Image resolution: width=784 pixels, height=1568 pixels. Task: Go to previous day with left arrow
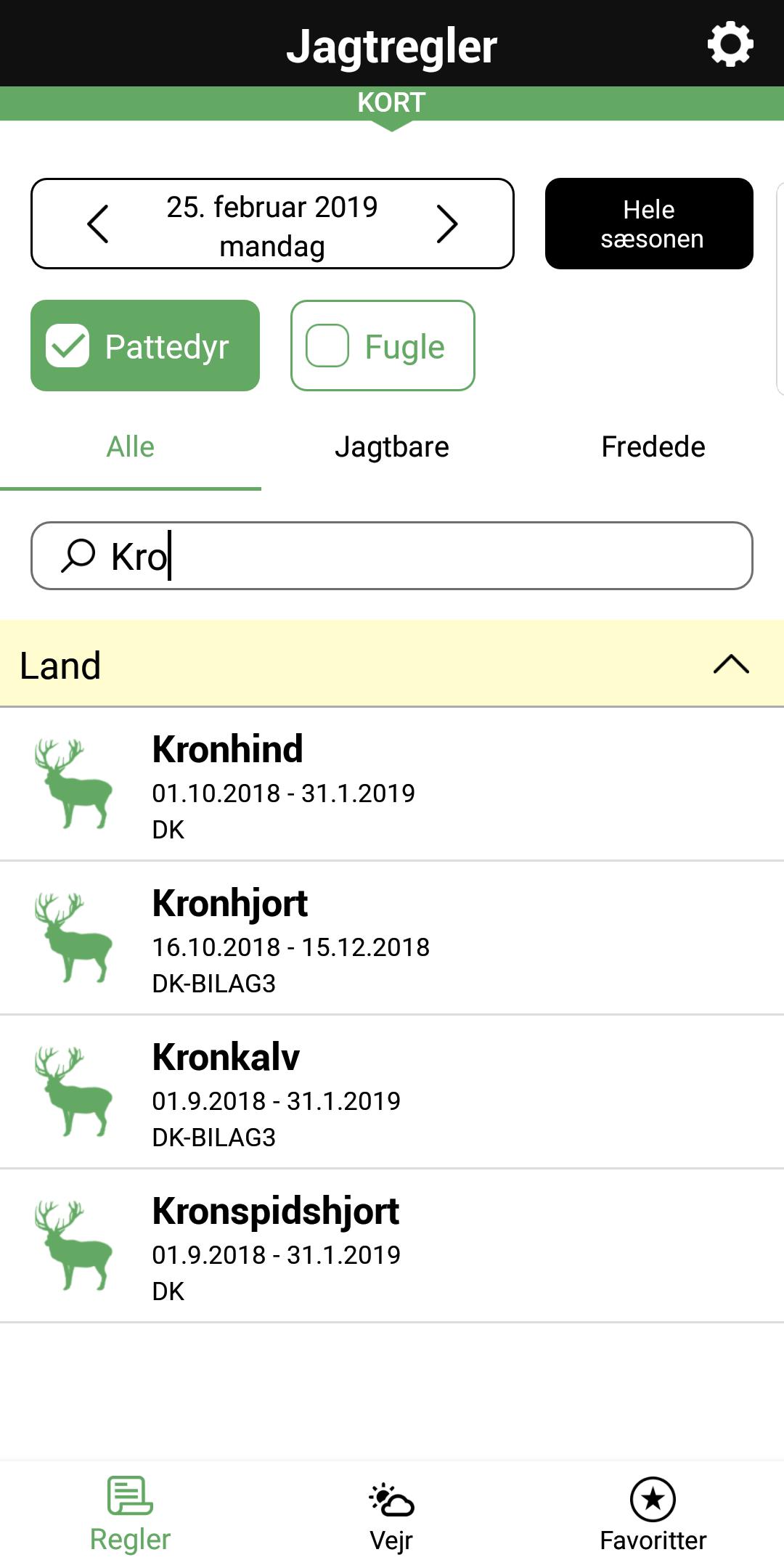97,223
